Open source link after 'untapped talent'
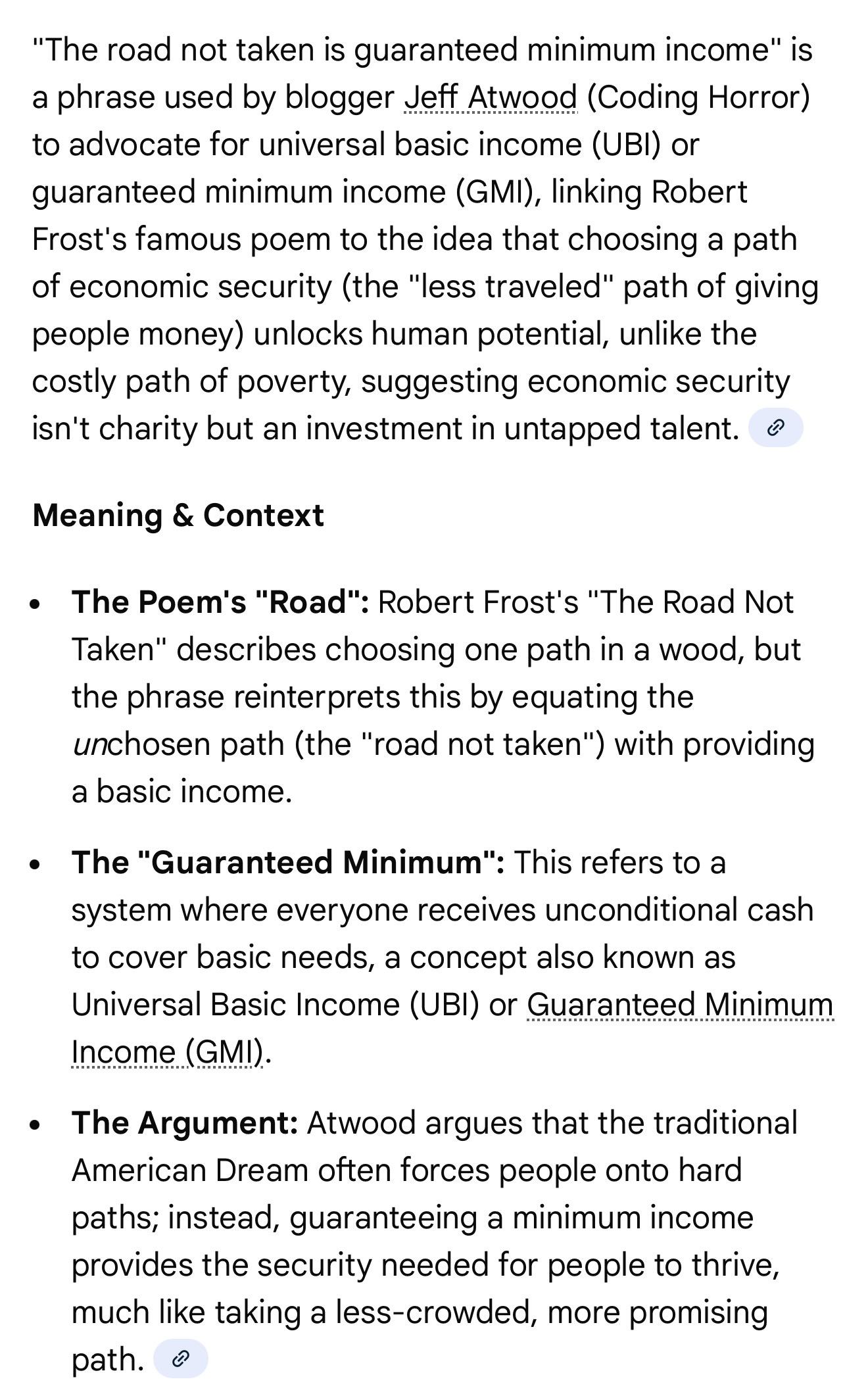Viewport: 868px width, 1398px height. coord(775,428)
